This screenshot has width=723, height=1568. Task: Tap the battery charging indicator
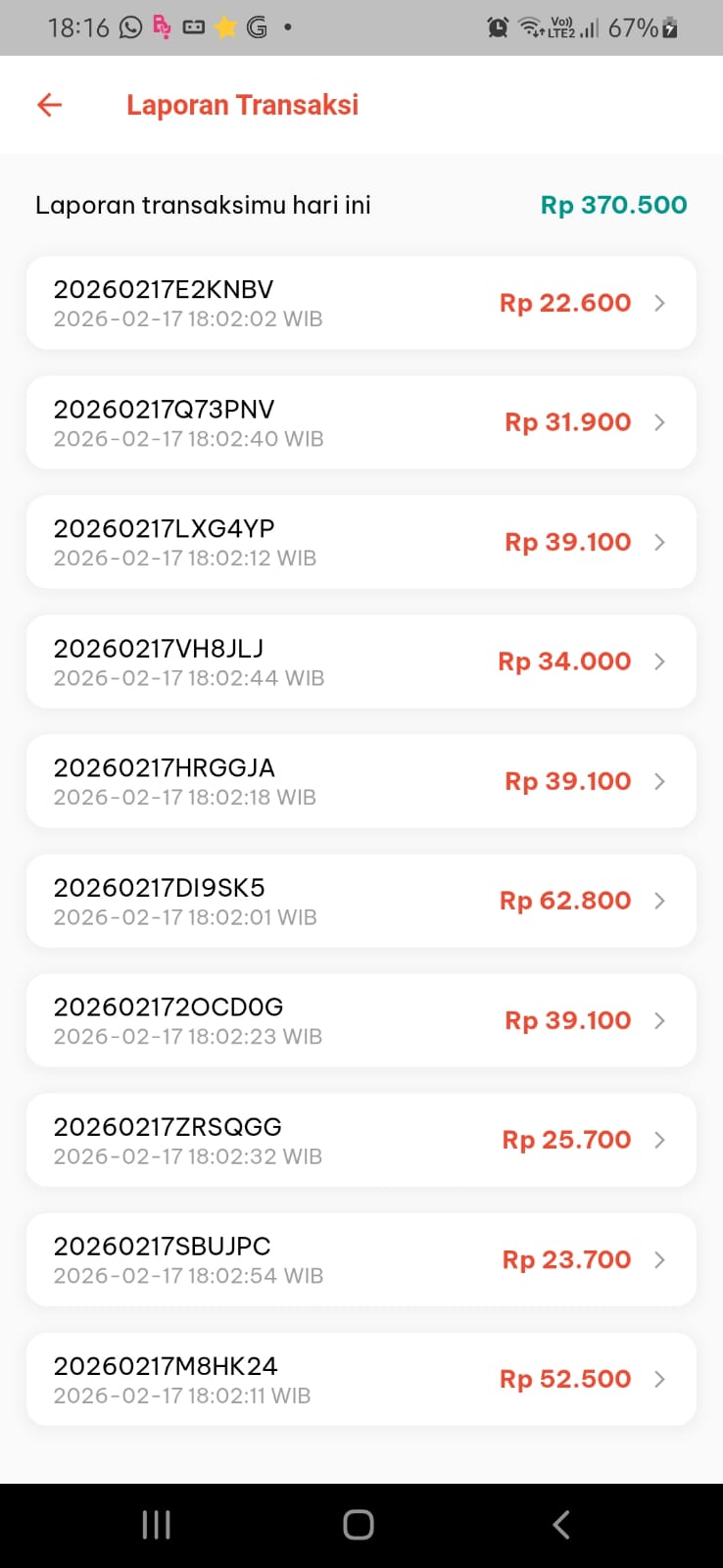(669, 27)
